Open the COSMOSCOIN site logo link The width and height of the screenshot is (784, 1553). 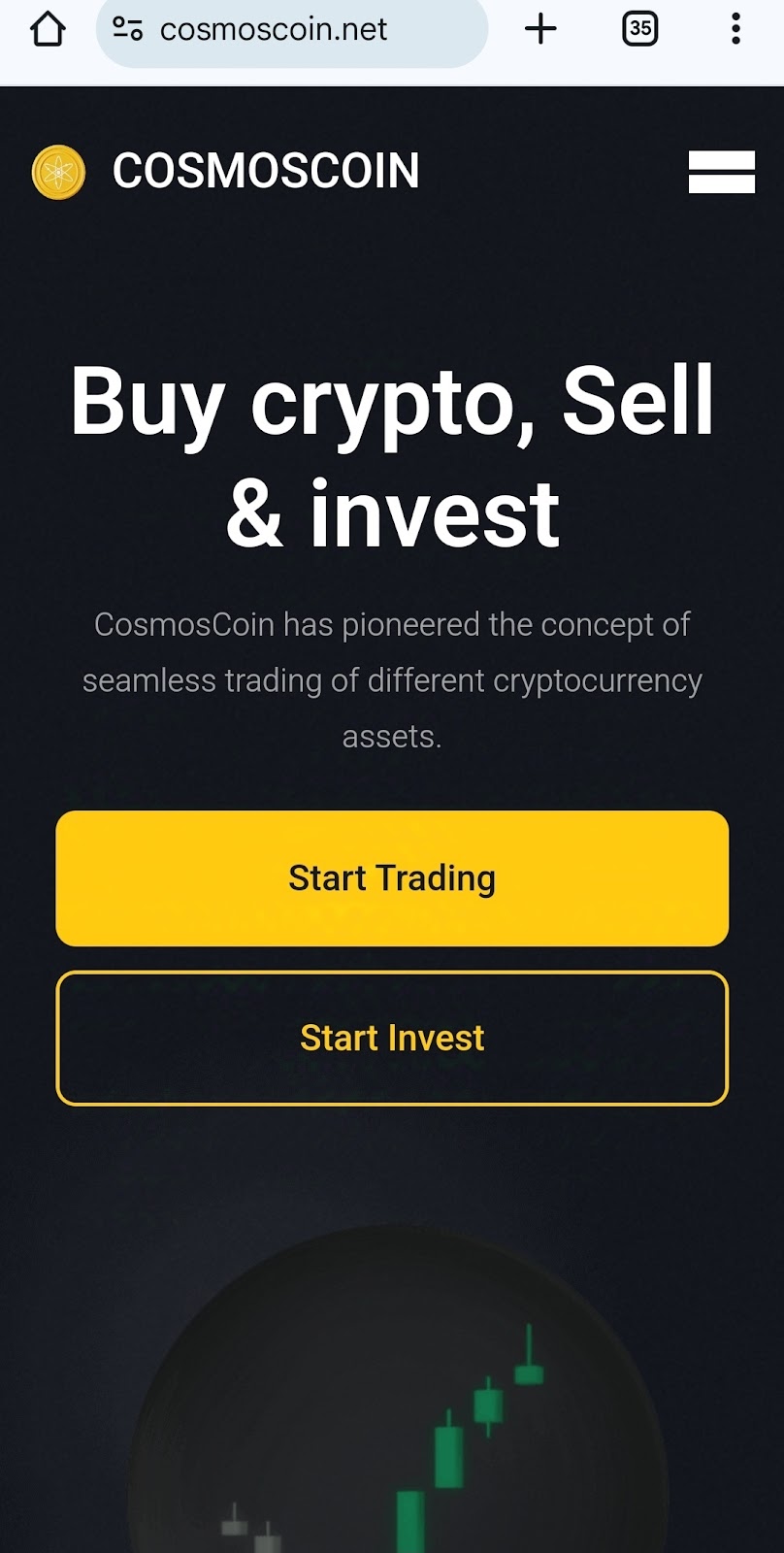226,172
